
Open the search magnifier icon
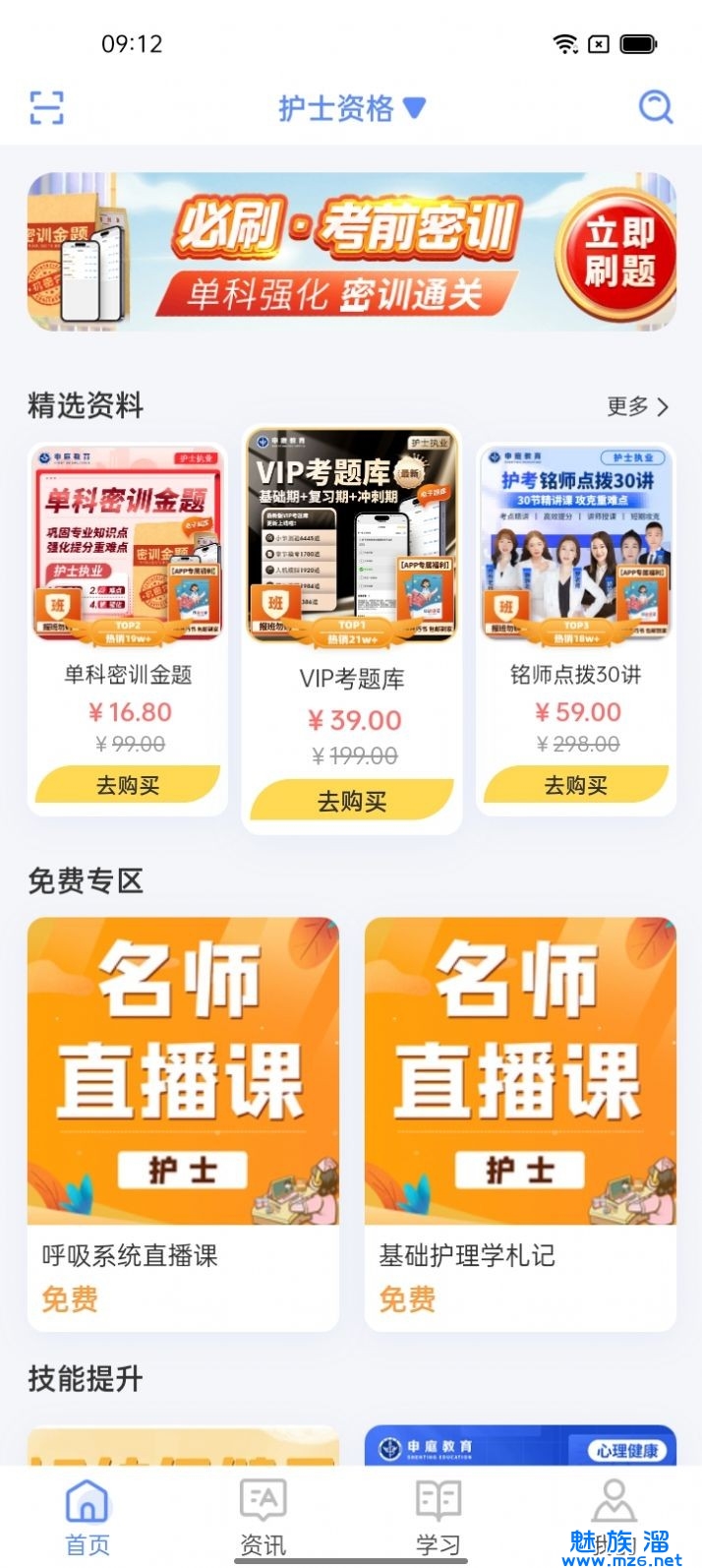(x=655, y=106)
